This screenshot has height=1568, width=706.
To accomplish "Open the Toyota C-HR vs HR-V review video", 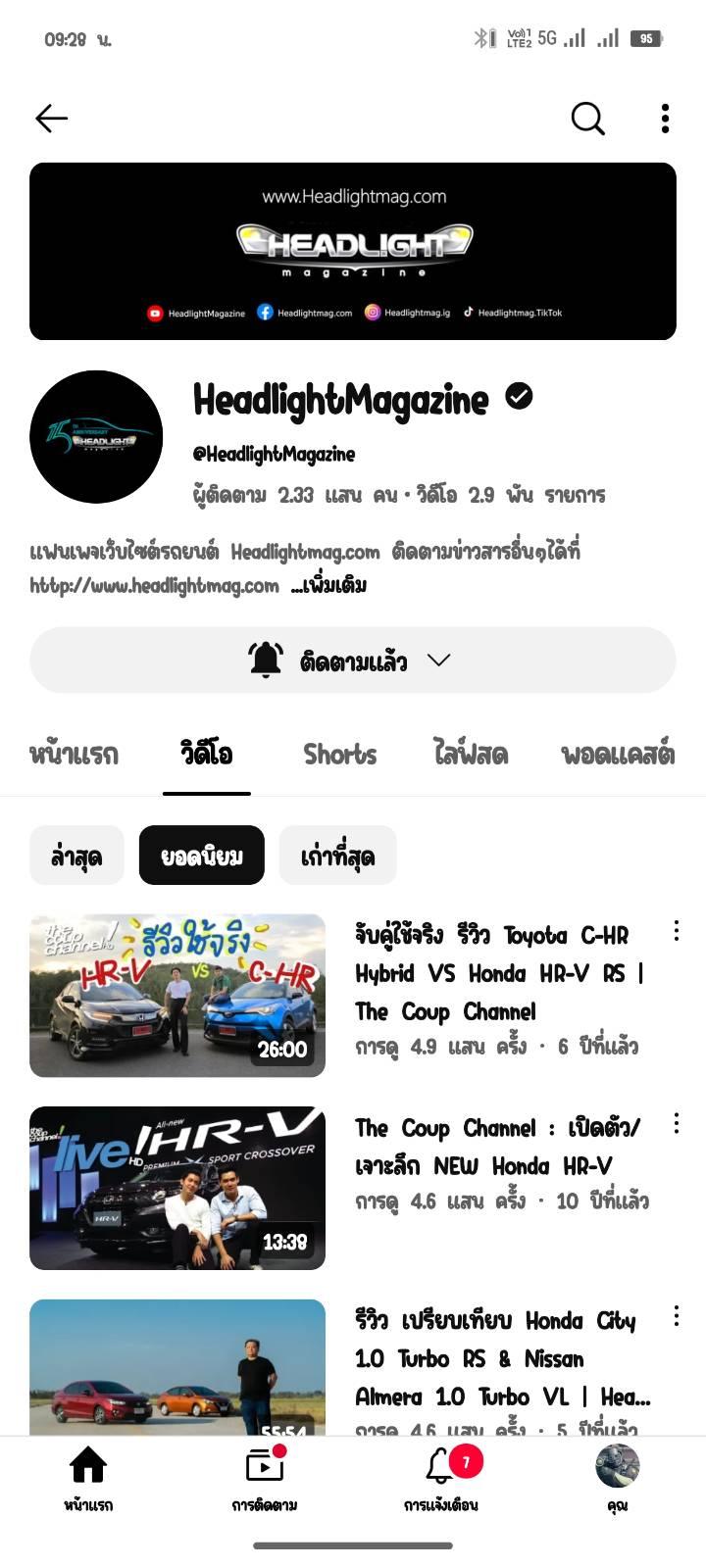I will point(177,996).
